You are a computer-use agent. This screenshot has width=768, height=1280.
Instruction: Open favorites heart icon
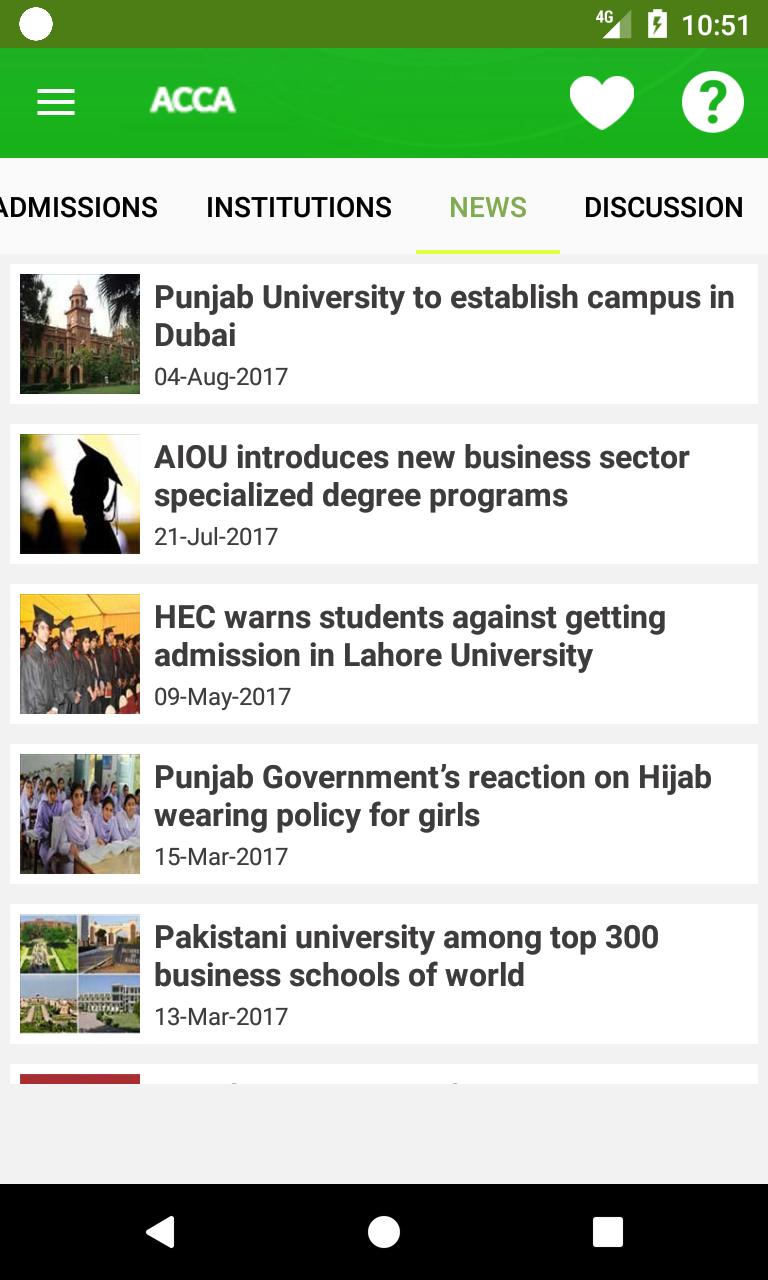point(602,102)
